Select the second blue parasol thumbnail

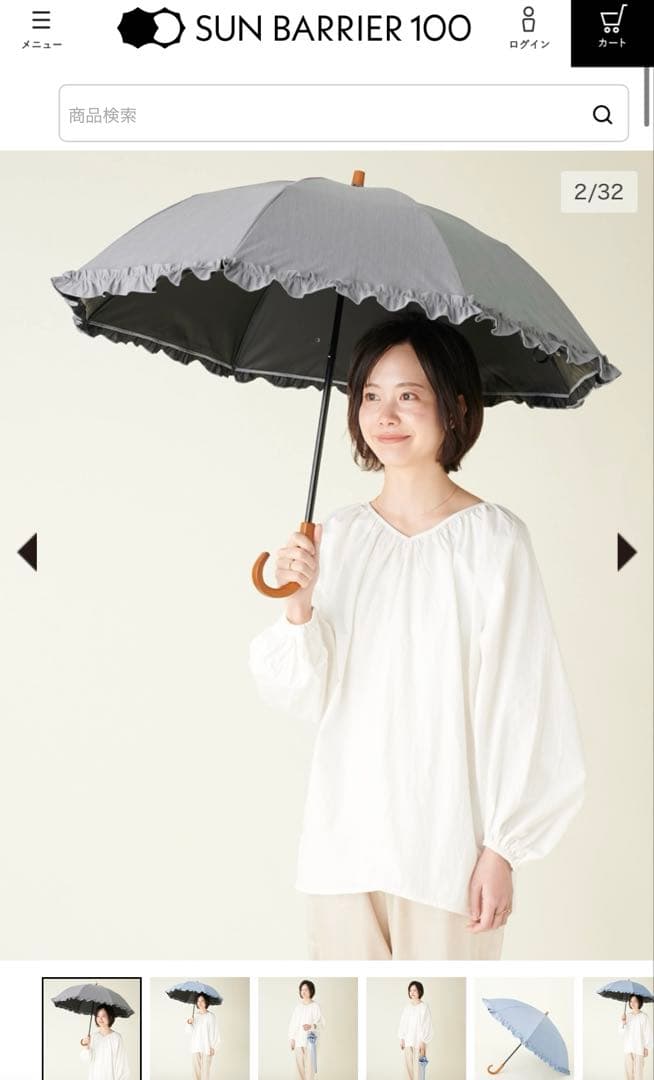tap(200, 1027)
